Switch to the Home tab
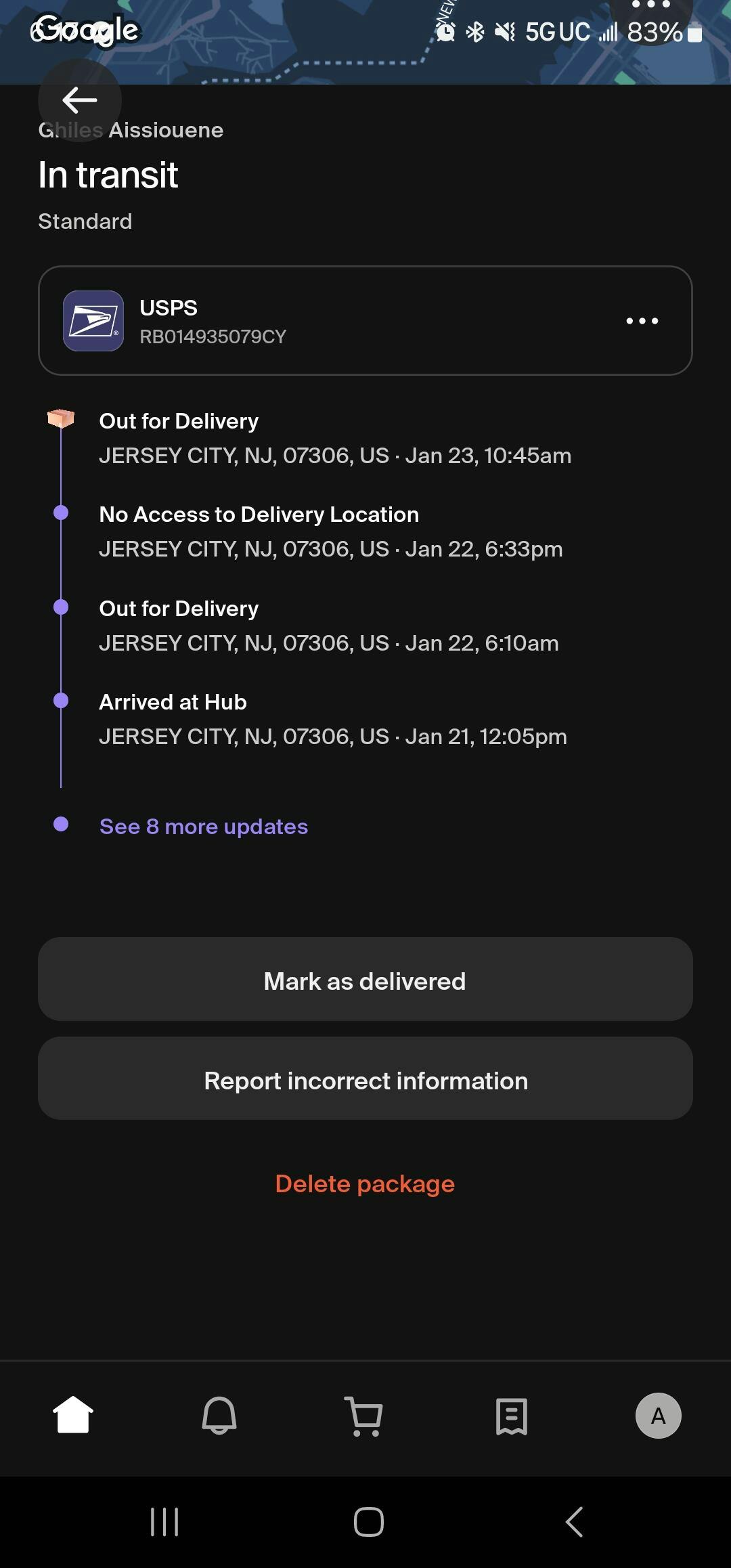This screenshot has height=1568, width=731. click(73, 1416)
